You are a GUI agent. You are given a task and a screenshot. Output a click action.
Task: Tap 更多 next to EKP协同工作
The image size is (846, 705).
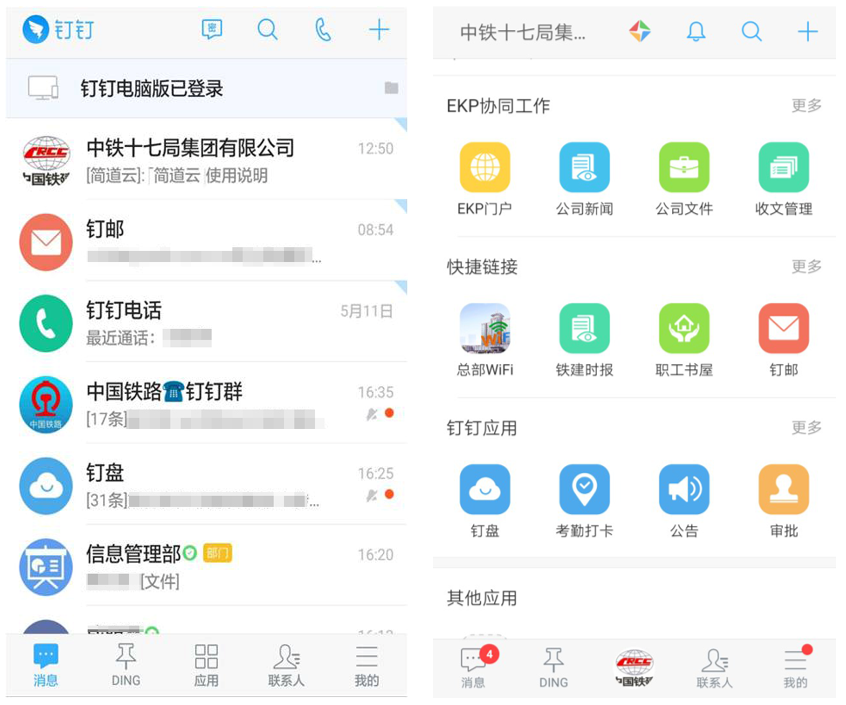[x=806, y=106]
